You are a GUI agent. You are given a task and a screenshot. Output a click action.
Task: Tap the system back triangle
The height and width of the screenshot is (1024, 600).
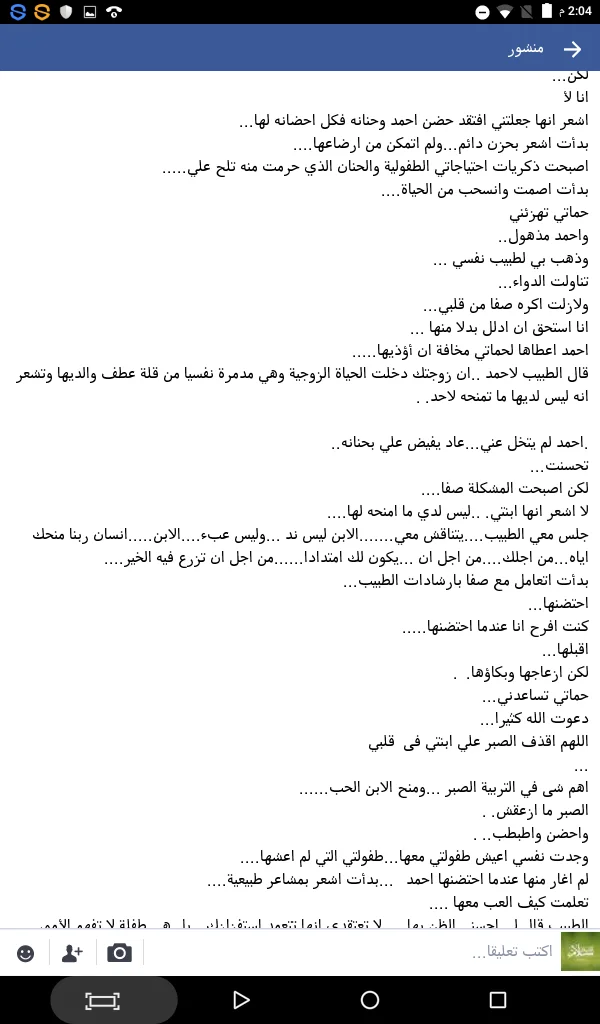(x=241, y=999)
